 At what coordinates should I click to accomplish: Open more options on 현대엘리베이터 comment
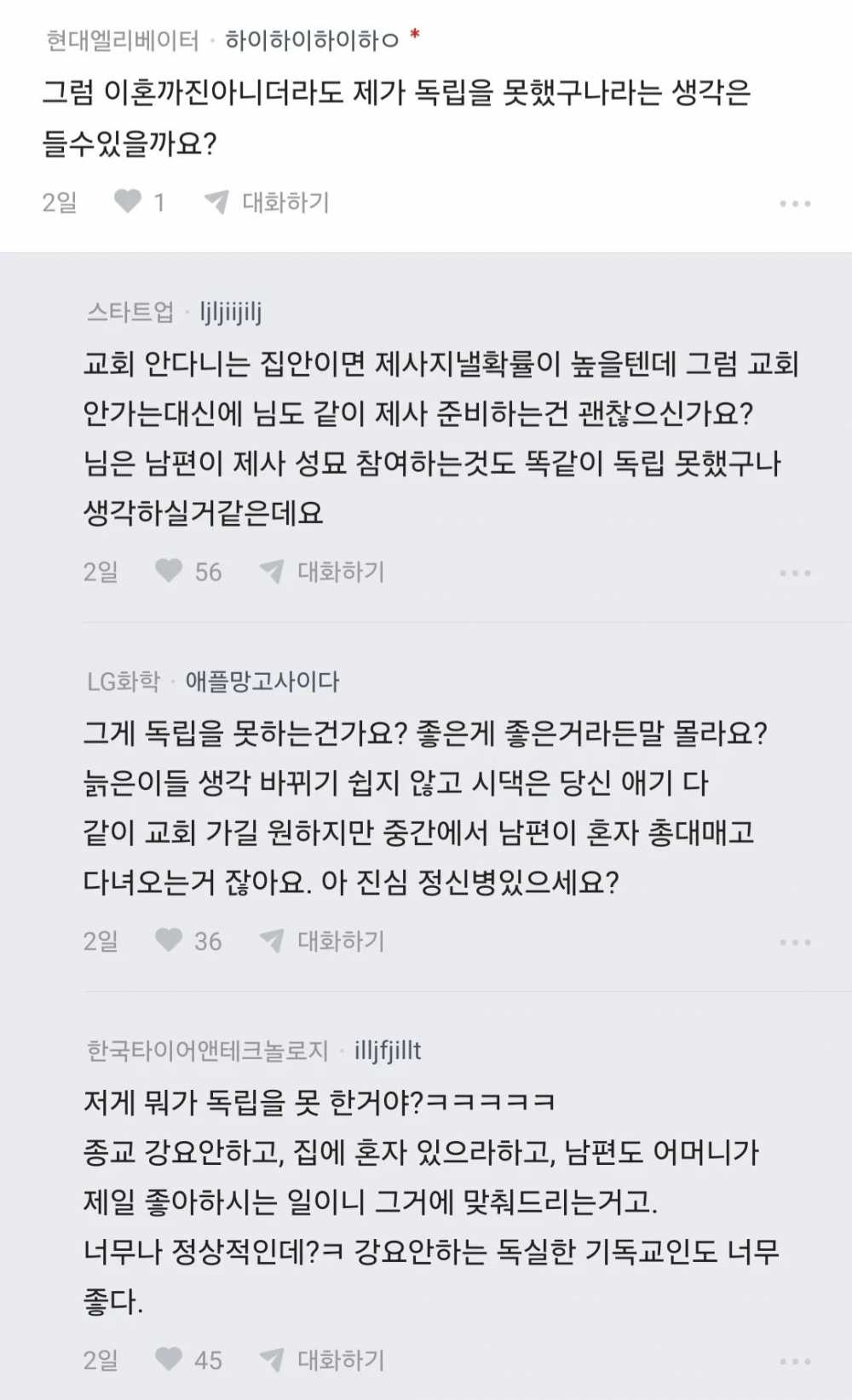click(x=795, y=204)
